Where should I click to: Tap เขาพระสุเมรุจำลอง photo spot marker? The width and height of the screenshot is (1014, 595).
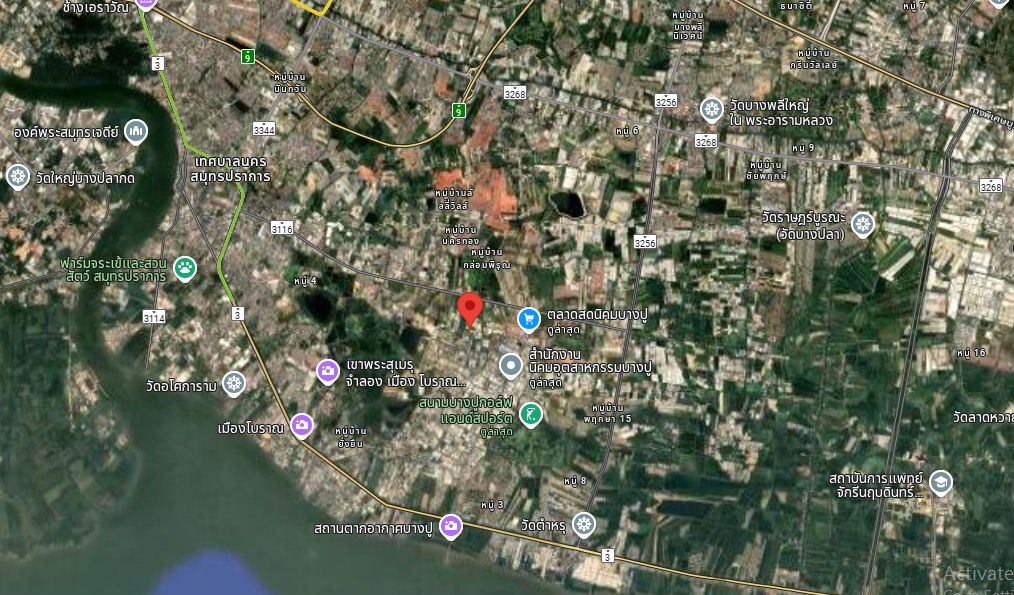[327, 372]
